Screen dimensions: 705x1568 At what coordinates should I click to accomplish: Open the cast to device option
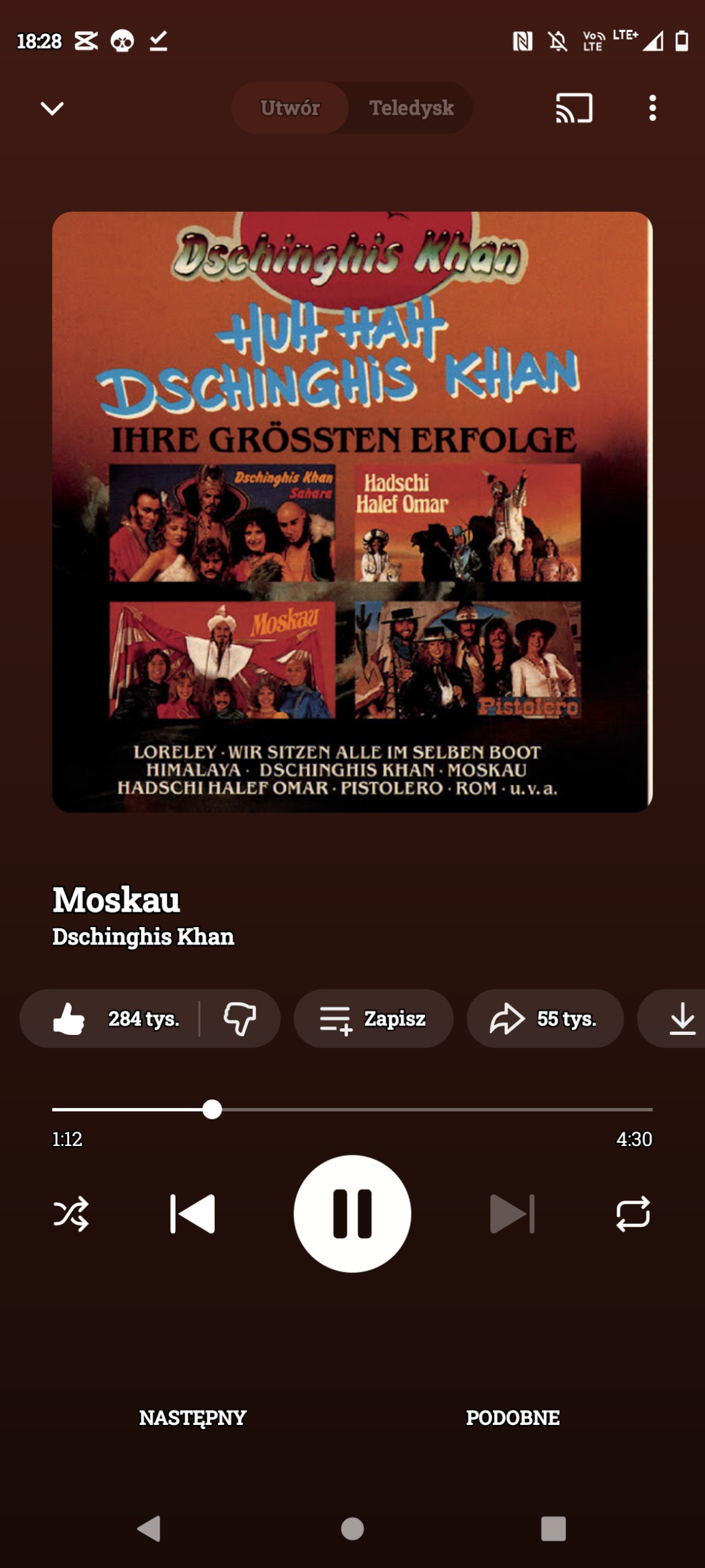(x=573, y=108)
